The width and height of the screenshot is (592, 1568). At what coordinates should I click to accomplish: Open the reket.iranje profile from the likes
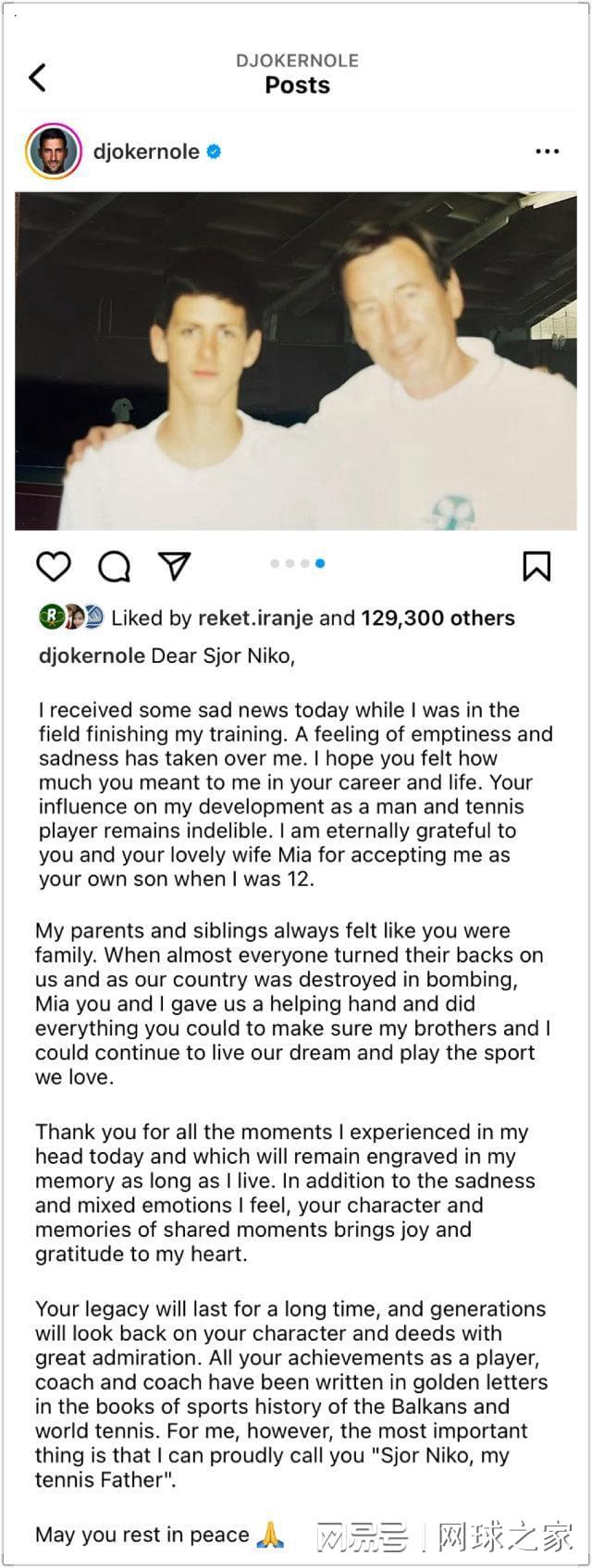click(x=254, y=618)
